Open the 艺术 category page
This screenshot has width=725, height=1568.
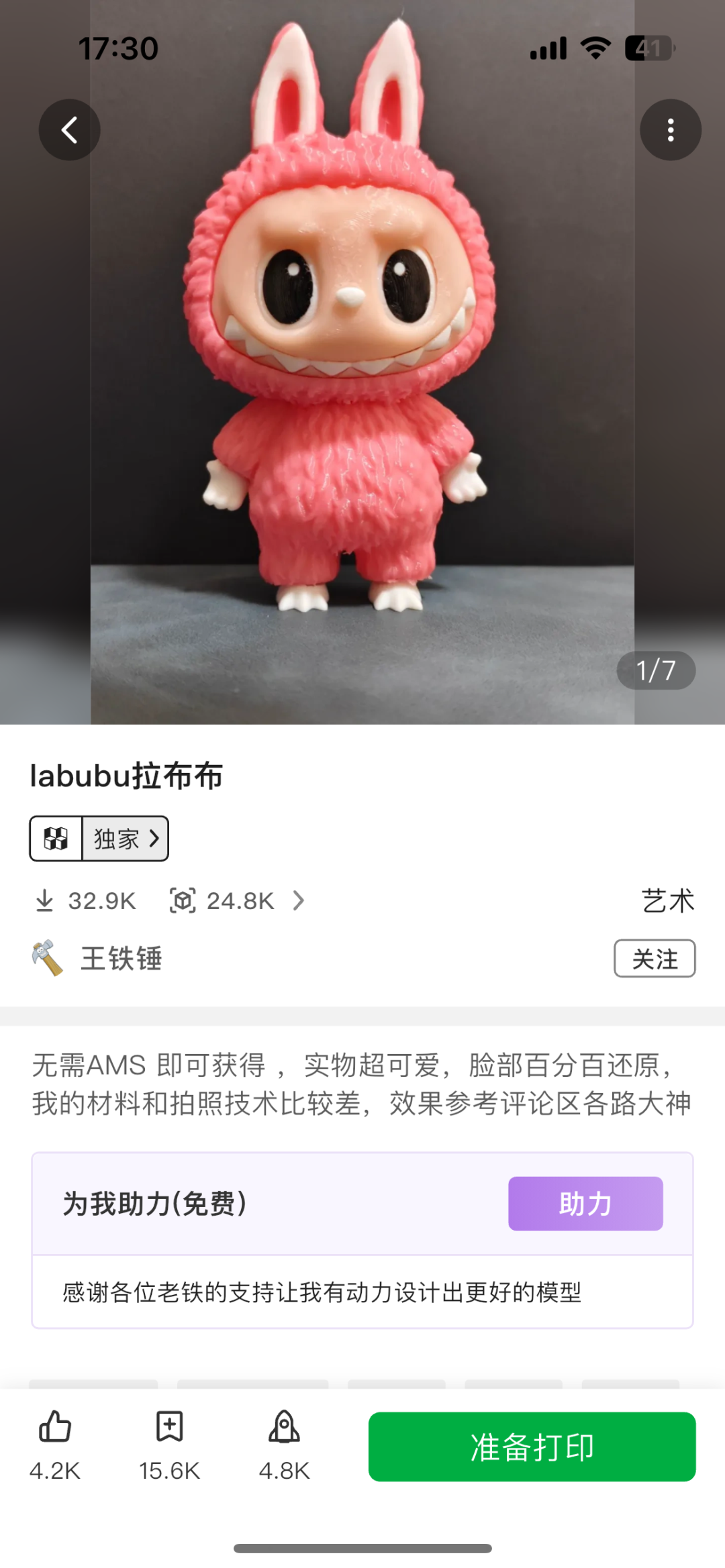[667, 901]
